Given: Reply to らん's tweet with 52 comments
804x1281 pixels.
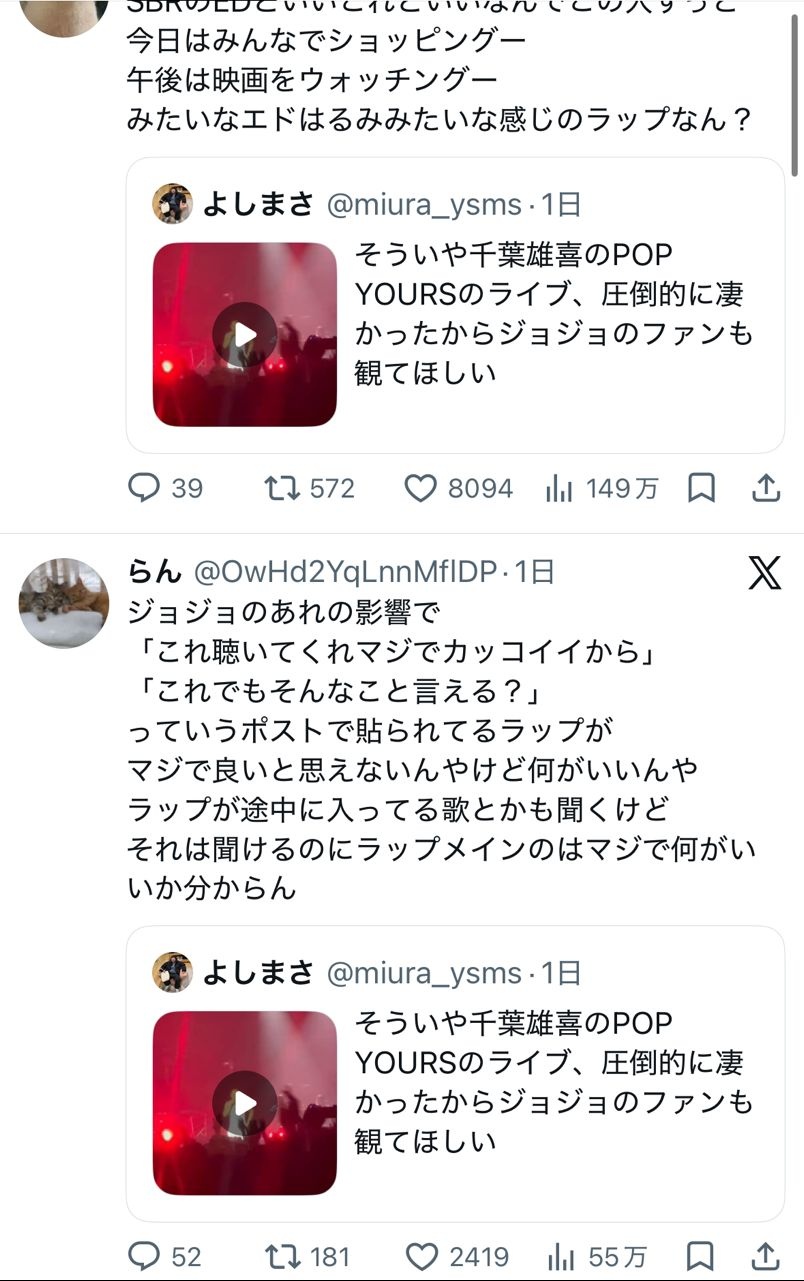Looking at the screenshot, I should (165, 1256).
